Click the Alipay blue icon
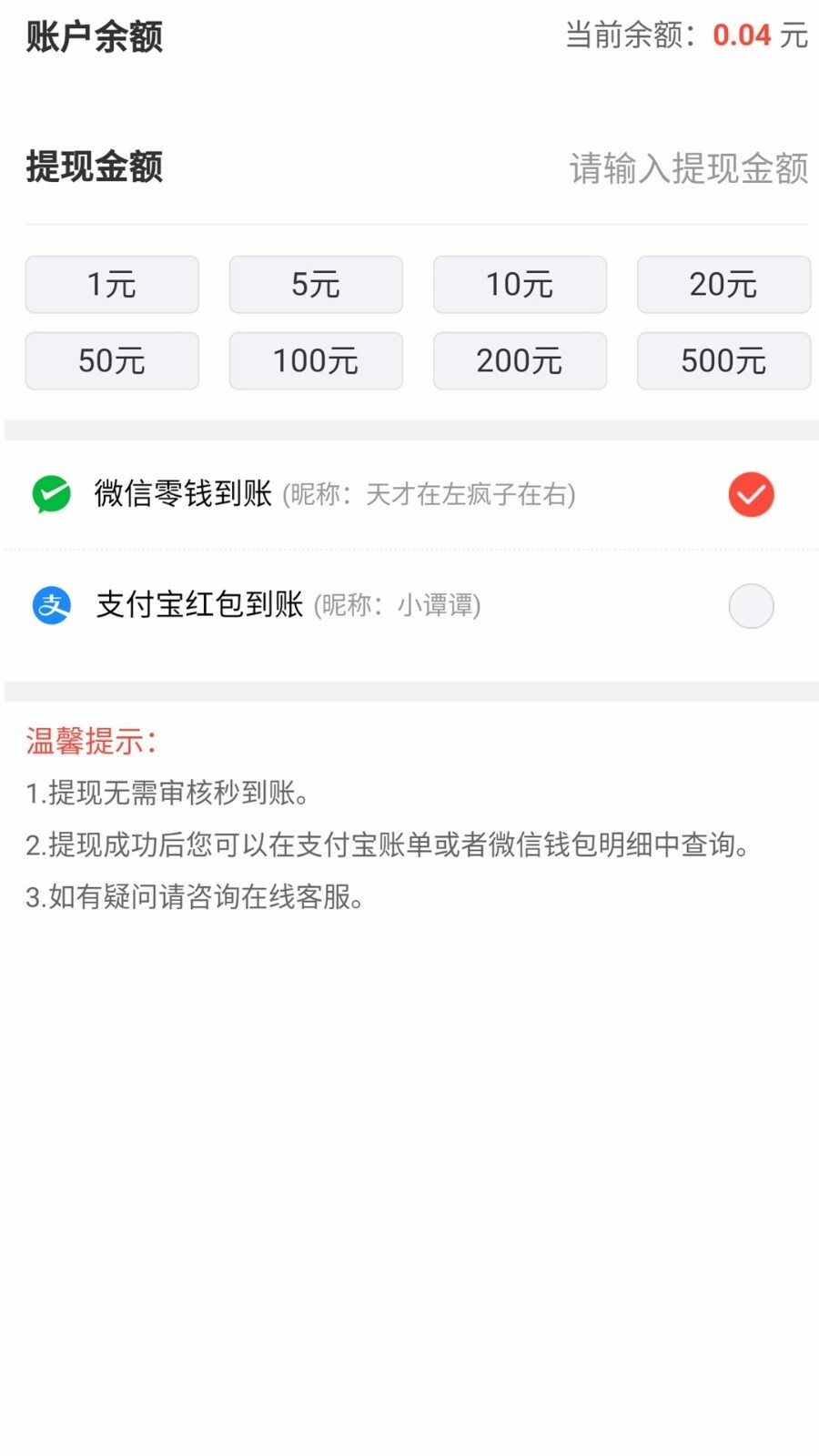This screenshot has width=819, height=1456. pos(52,606)
